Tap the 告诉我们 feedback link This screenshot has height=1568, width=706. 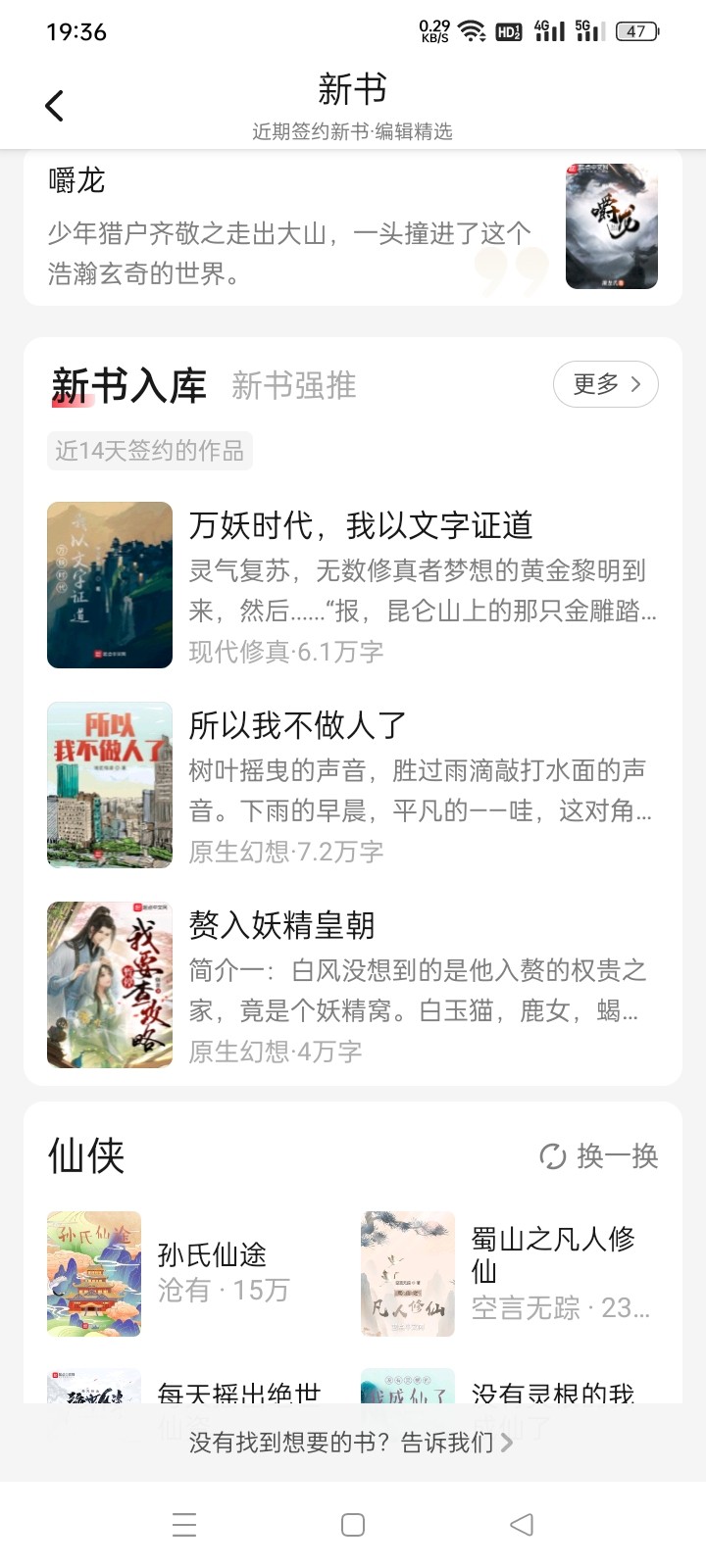448,1442
